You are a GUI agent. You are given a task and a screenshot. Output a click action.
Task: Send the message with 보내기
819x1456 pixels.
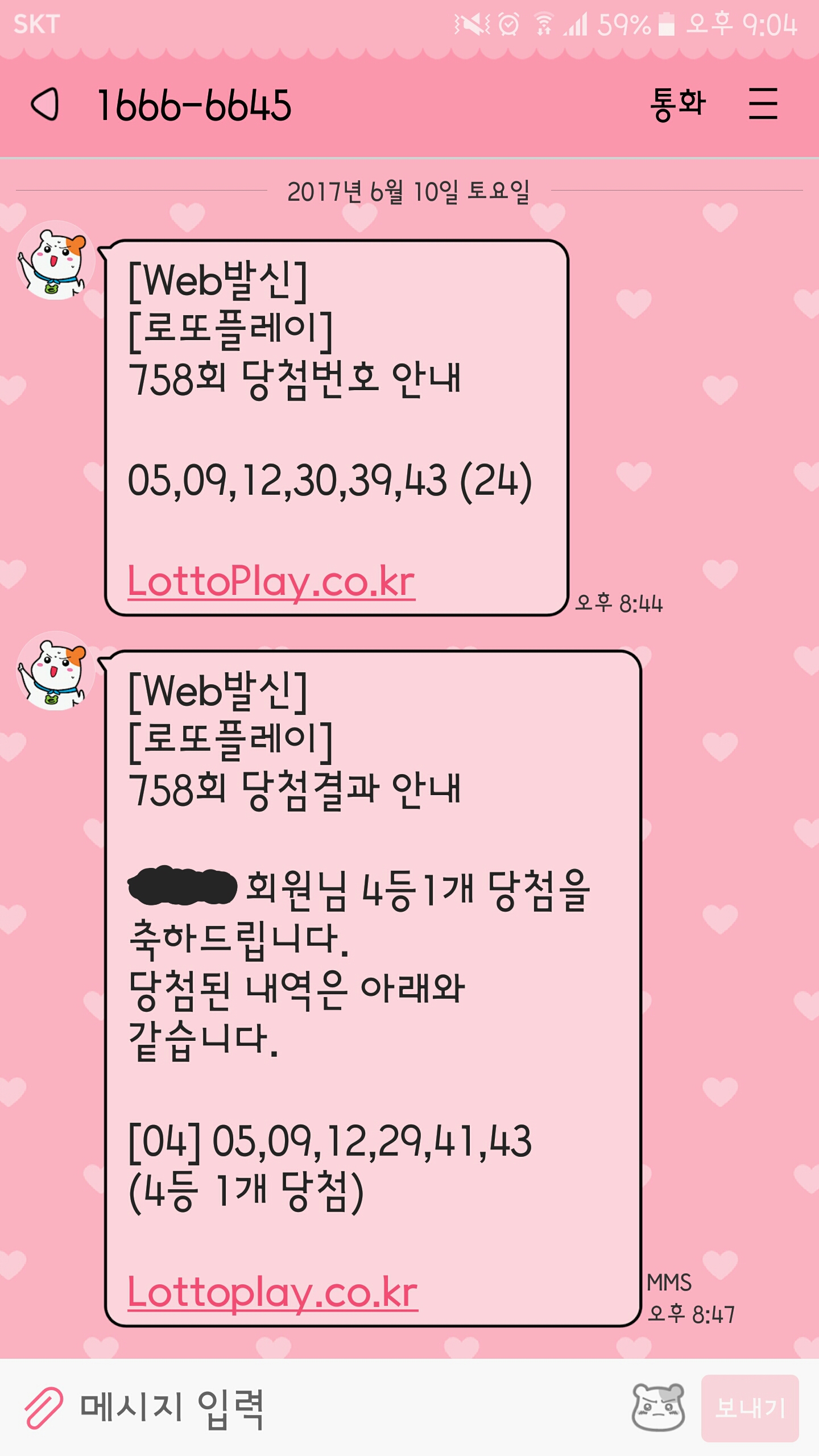pos(750,1408)
